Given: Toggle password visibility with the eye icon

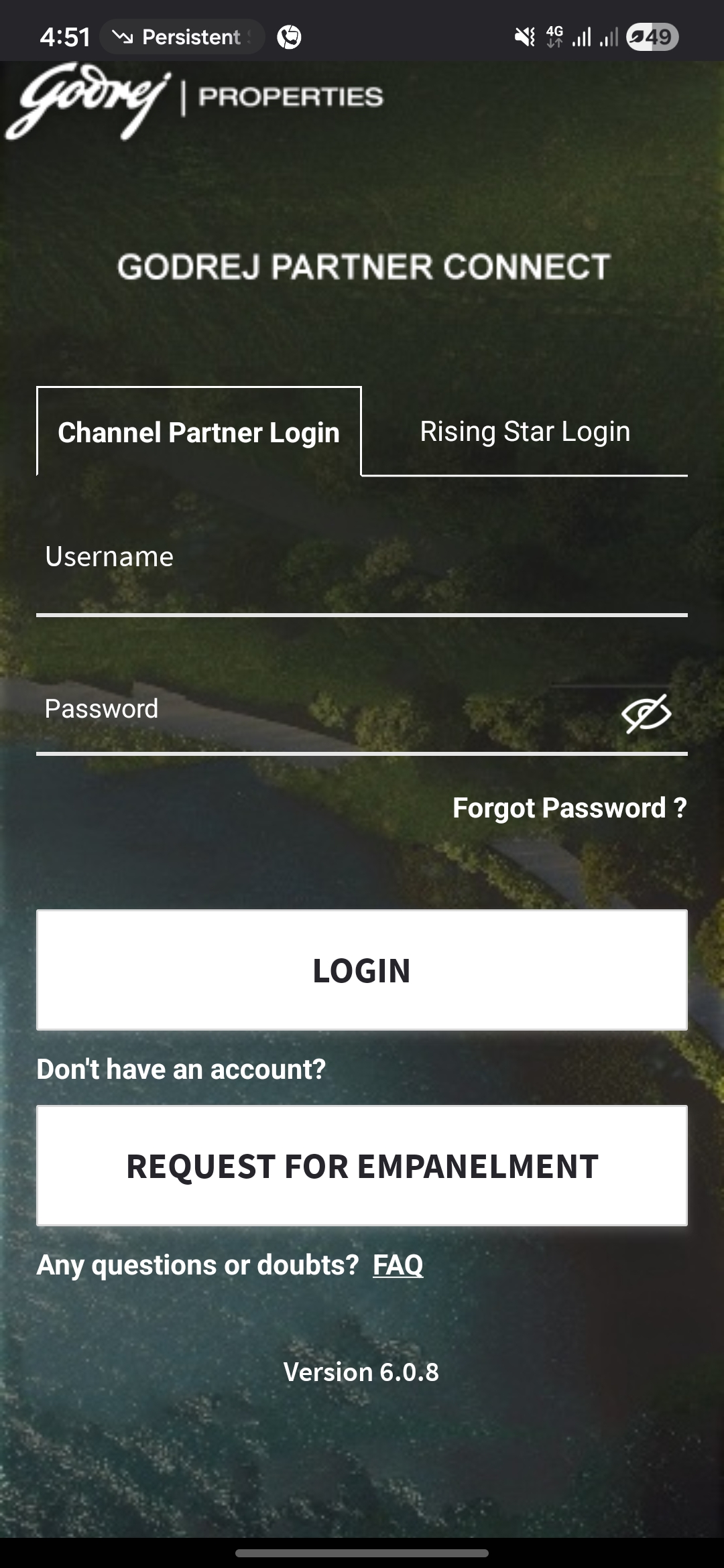Looking at the screenshot, I should (x=646, y=713).
